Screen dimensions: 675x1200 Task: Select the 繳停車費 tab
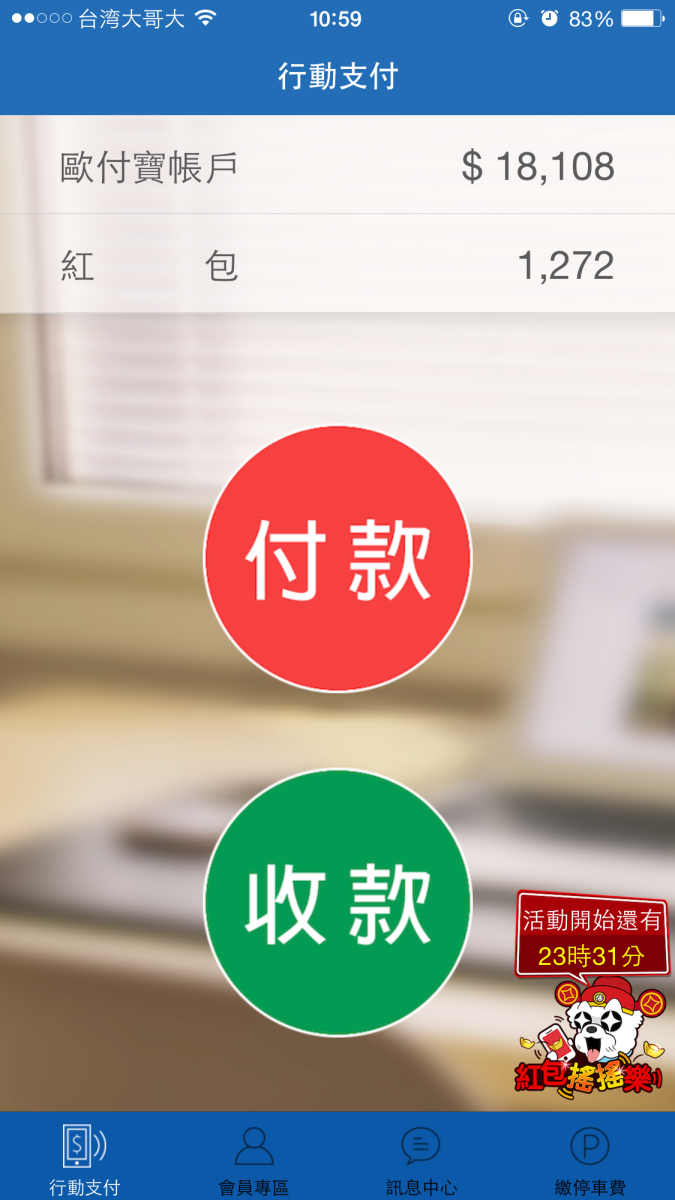point(590,1157)
